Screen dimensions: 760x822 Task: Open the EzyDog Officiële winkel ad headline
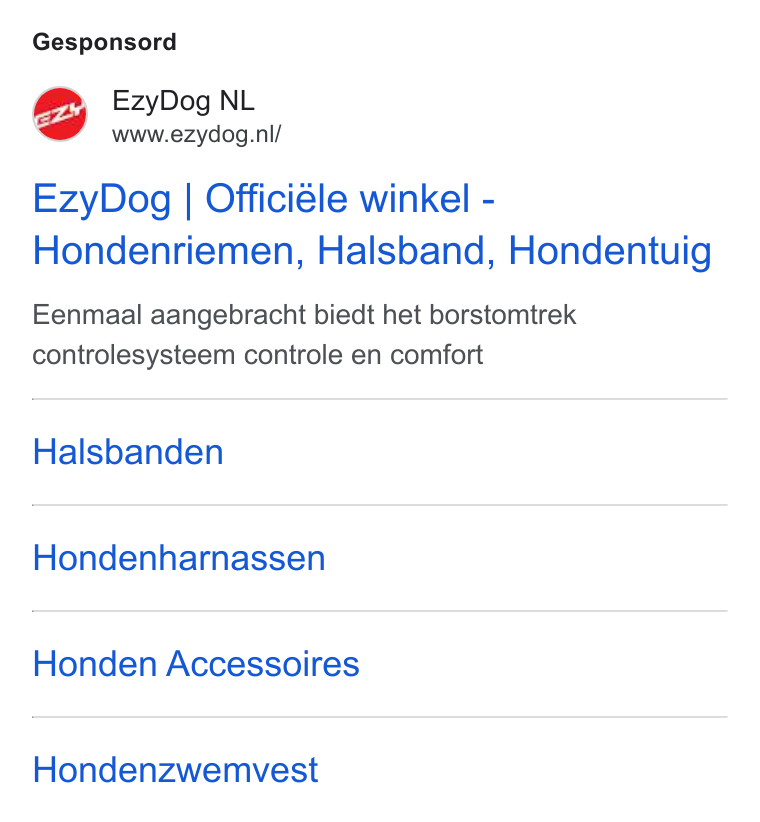pos(372,224)
